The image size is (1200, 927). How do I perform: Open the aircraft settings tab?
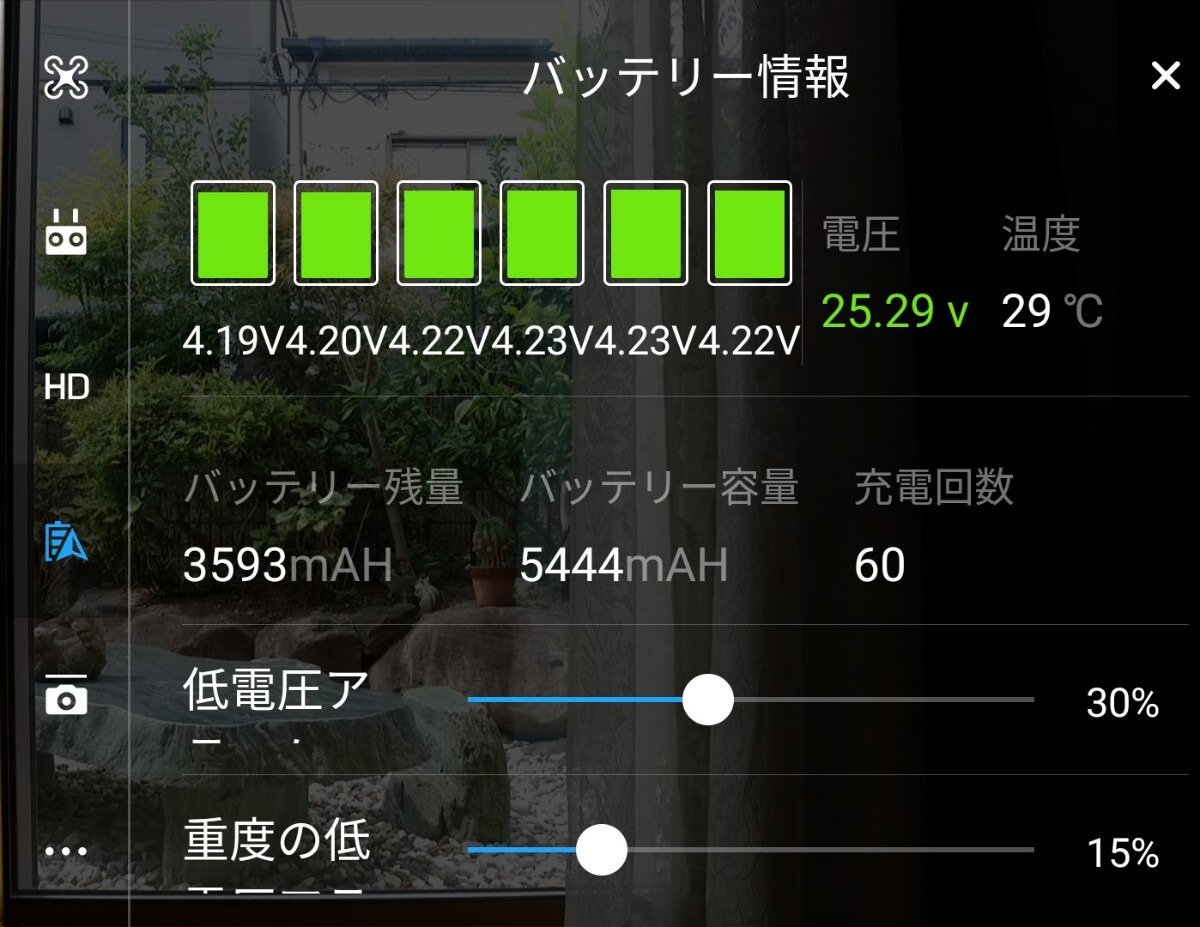coord(67,78)
